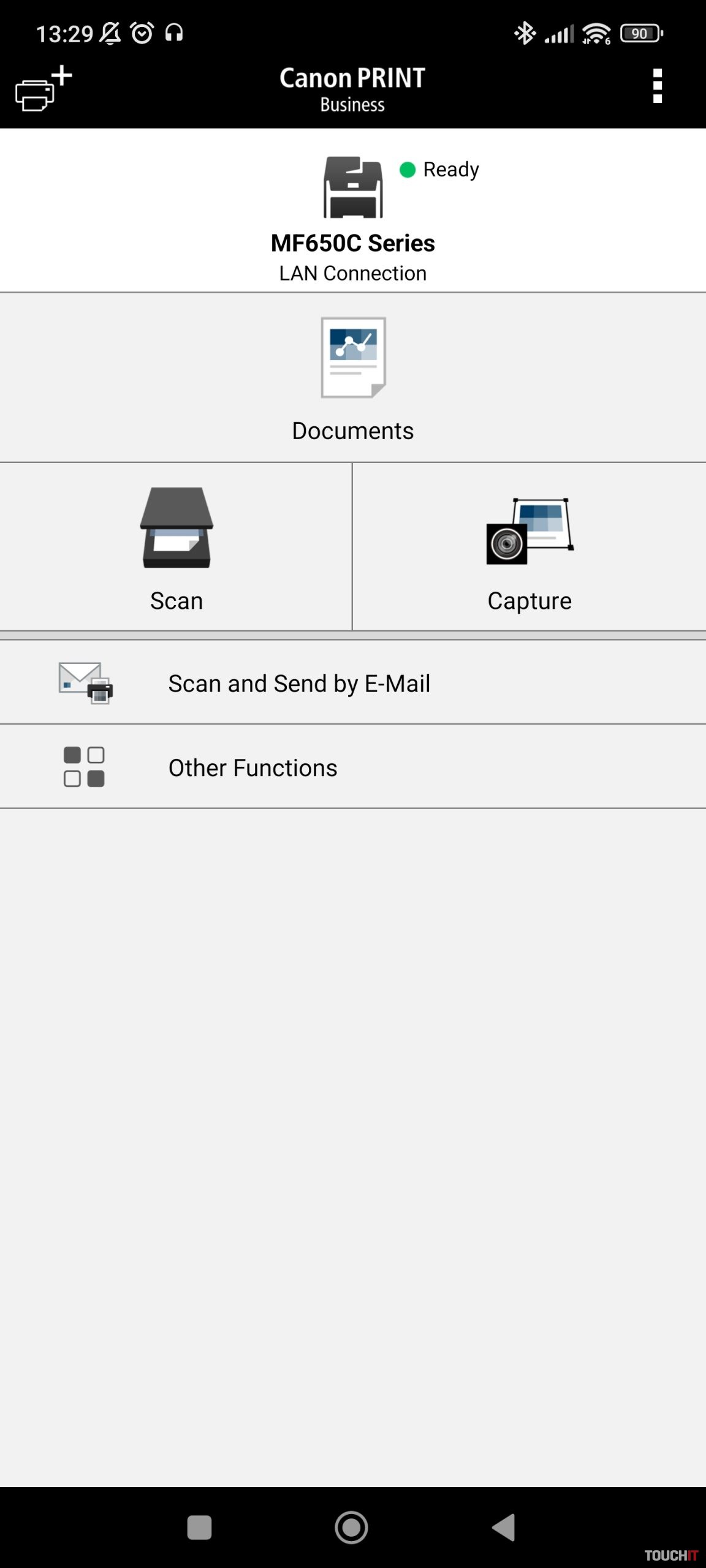Start a Scan
The width and height of the screenshot is (706, 1568).
click(176, 547)
